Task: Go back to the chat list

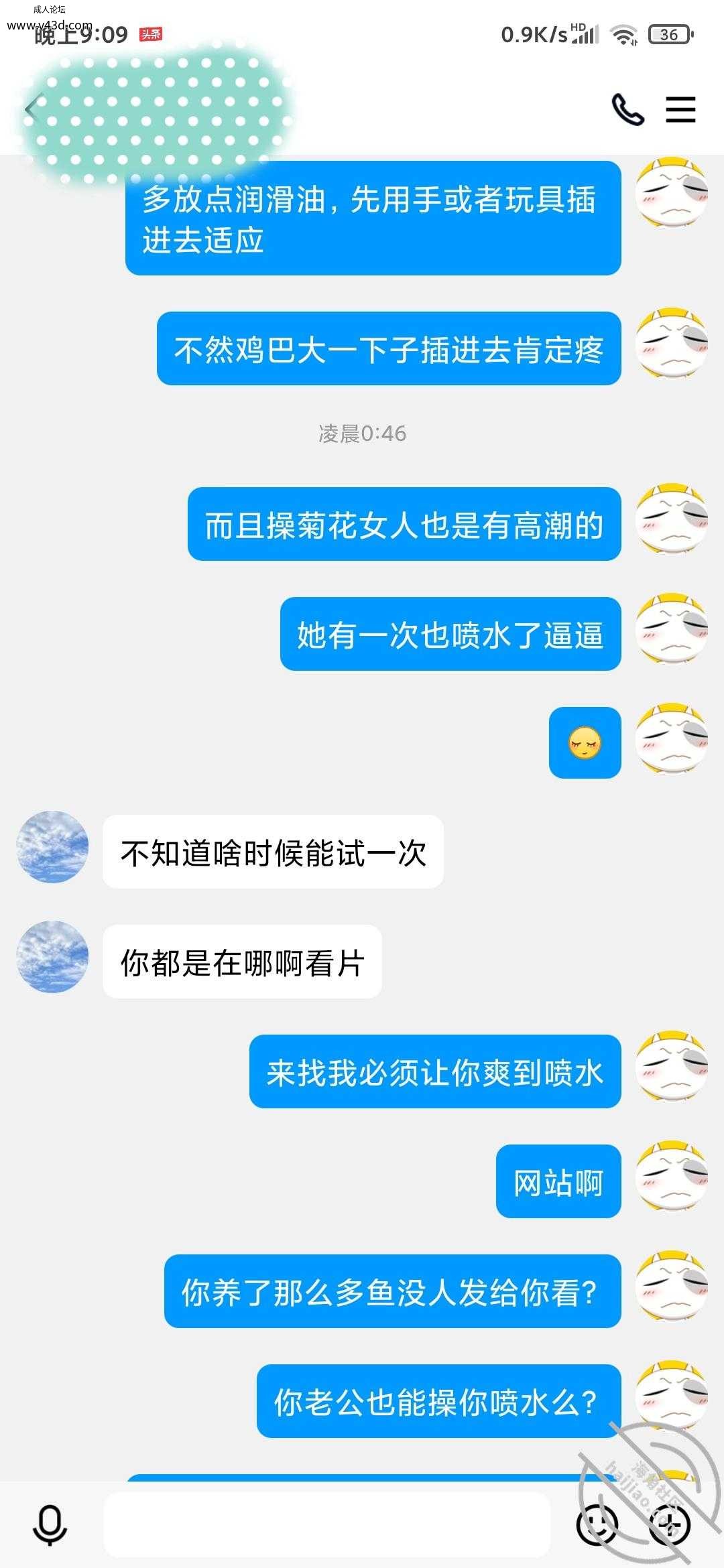Action: click(32, 109)
